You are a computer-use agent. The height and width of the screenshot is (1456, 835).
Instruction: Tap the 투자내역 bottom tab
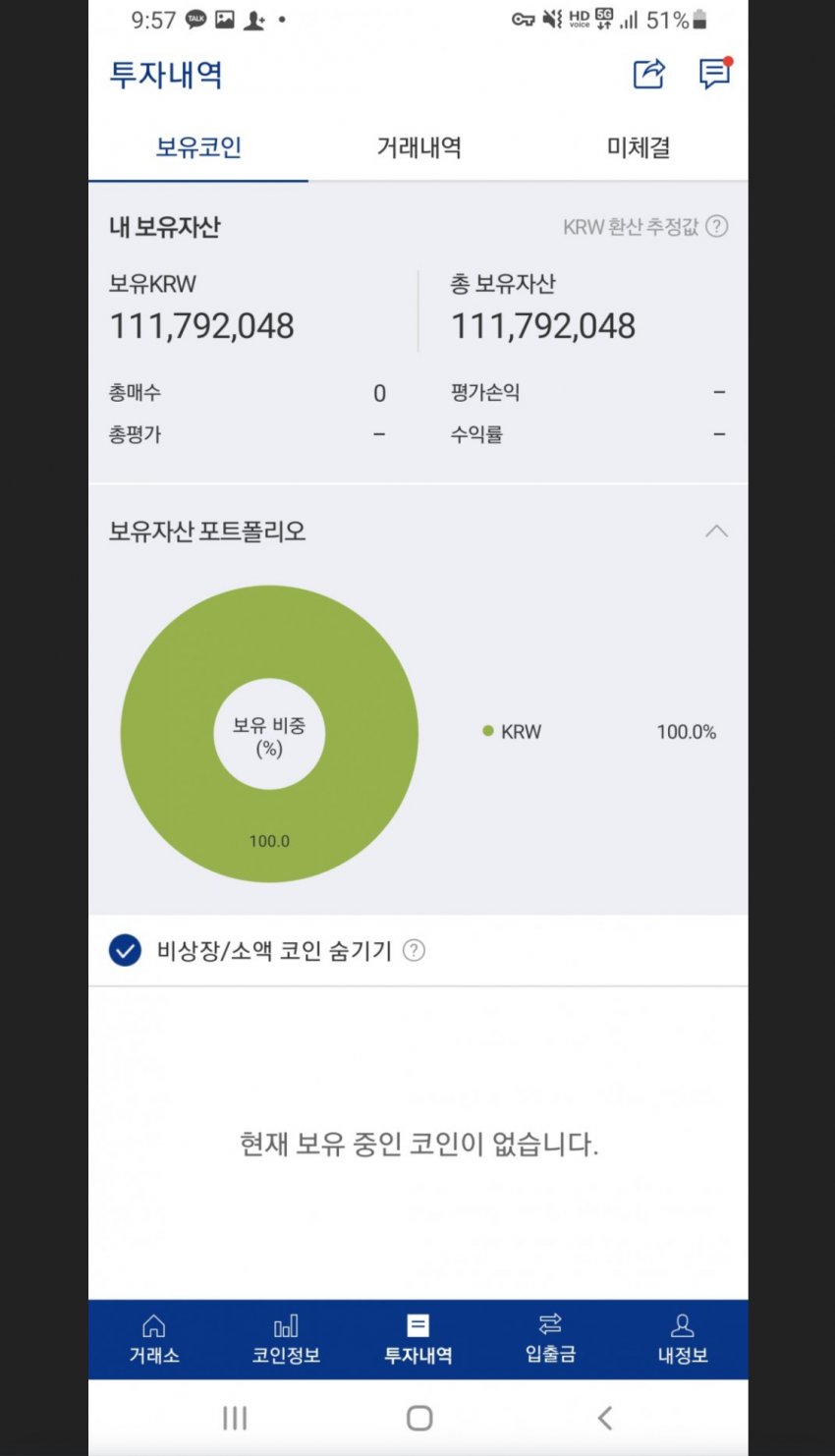point(417,1339)
